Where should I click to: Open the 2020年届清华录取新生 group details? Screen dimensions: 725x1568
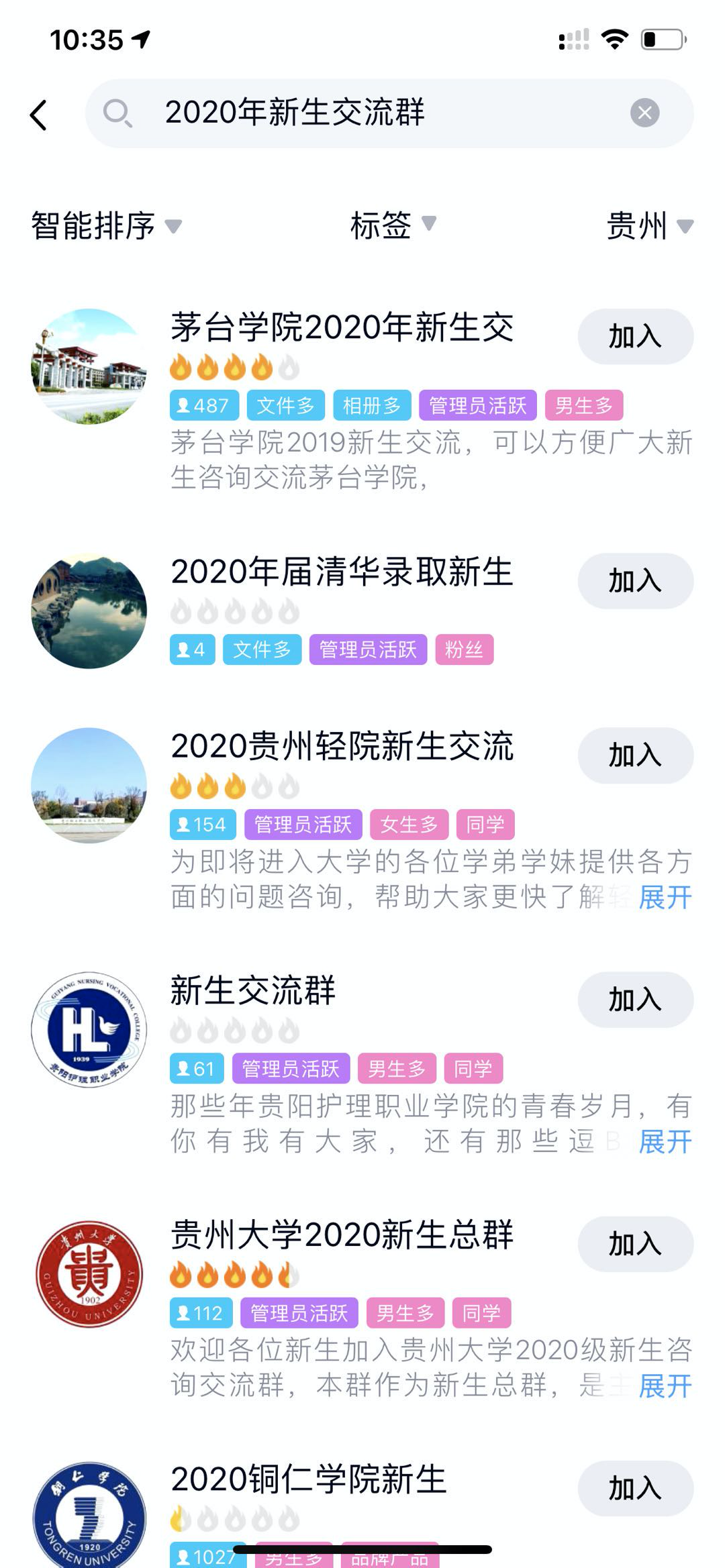coord(341,572)
